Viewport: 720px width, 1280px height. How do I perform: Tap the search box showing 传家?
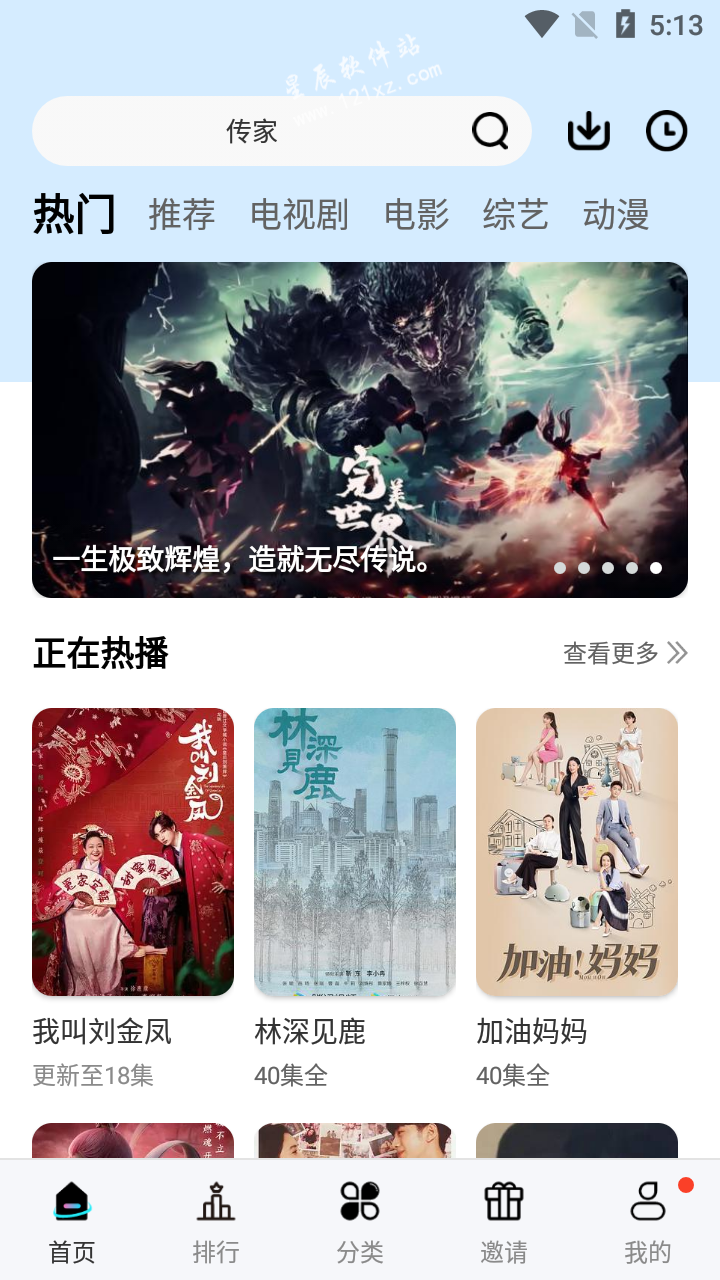(x=250, y=131)
